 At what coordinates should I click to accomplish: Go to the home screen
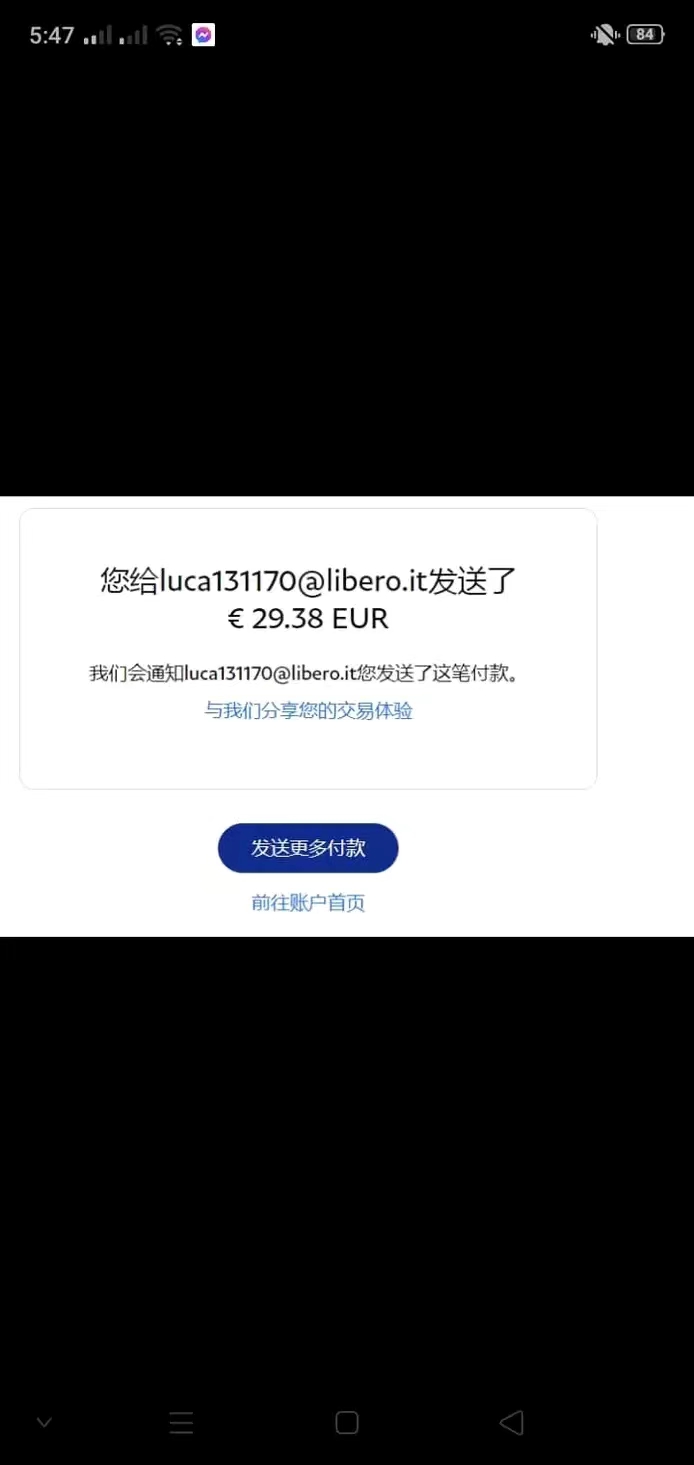[347, 1422]
